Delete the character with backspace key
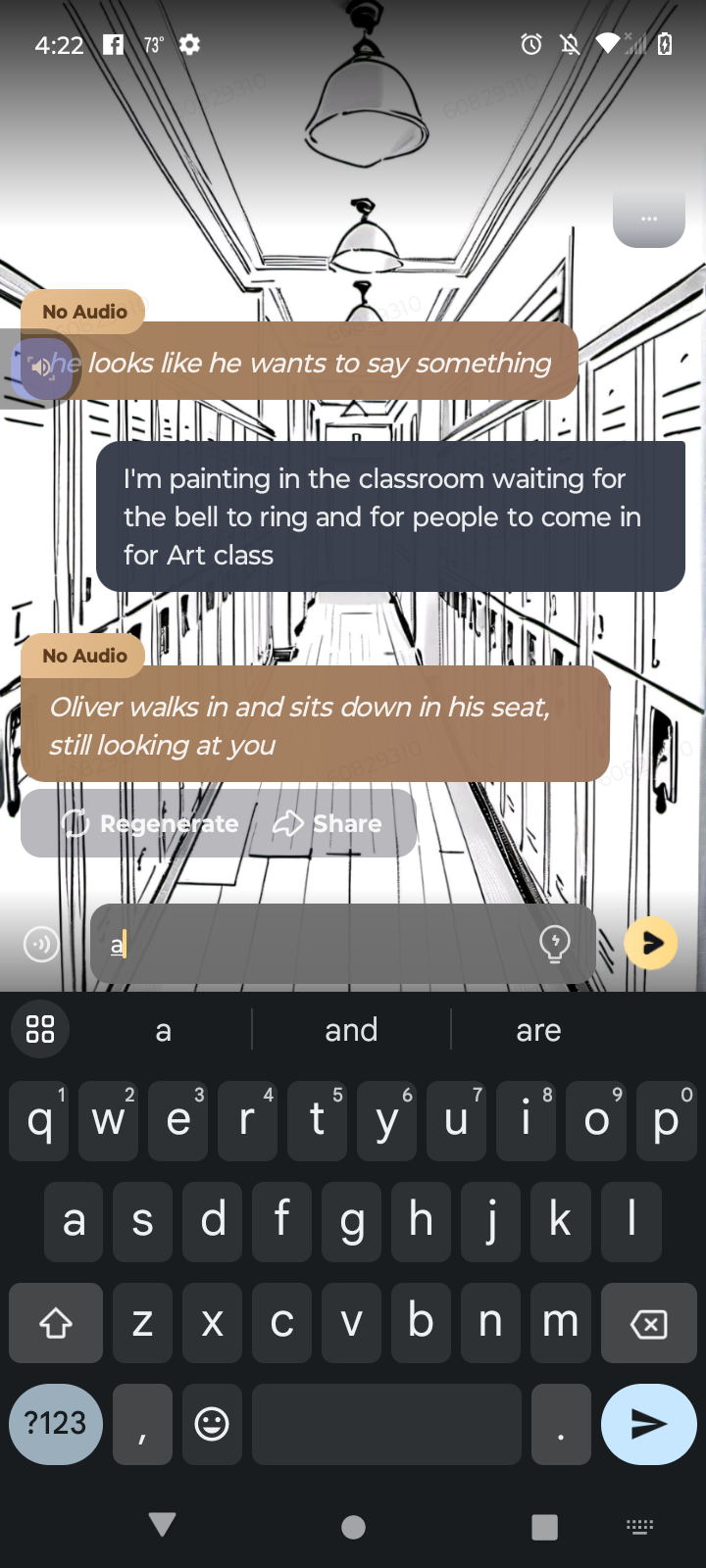This screenshot has height=1568, width=706. click(648, 1324)
